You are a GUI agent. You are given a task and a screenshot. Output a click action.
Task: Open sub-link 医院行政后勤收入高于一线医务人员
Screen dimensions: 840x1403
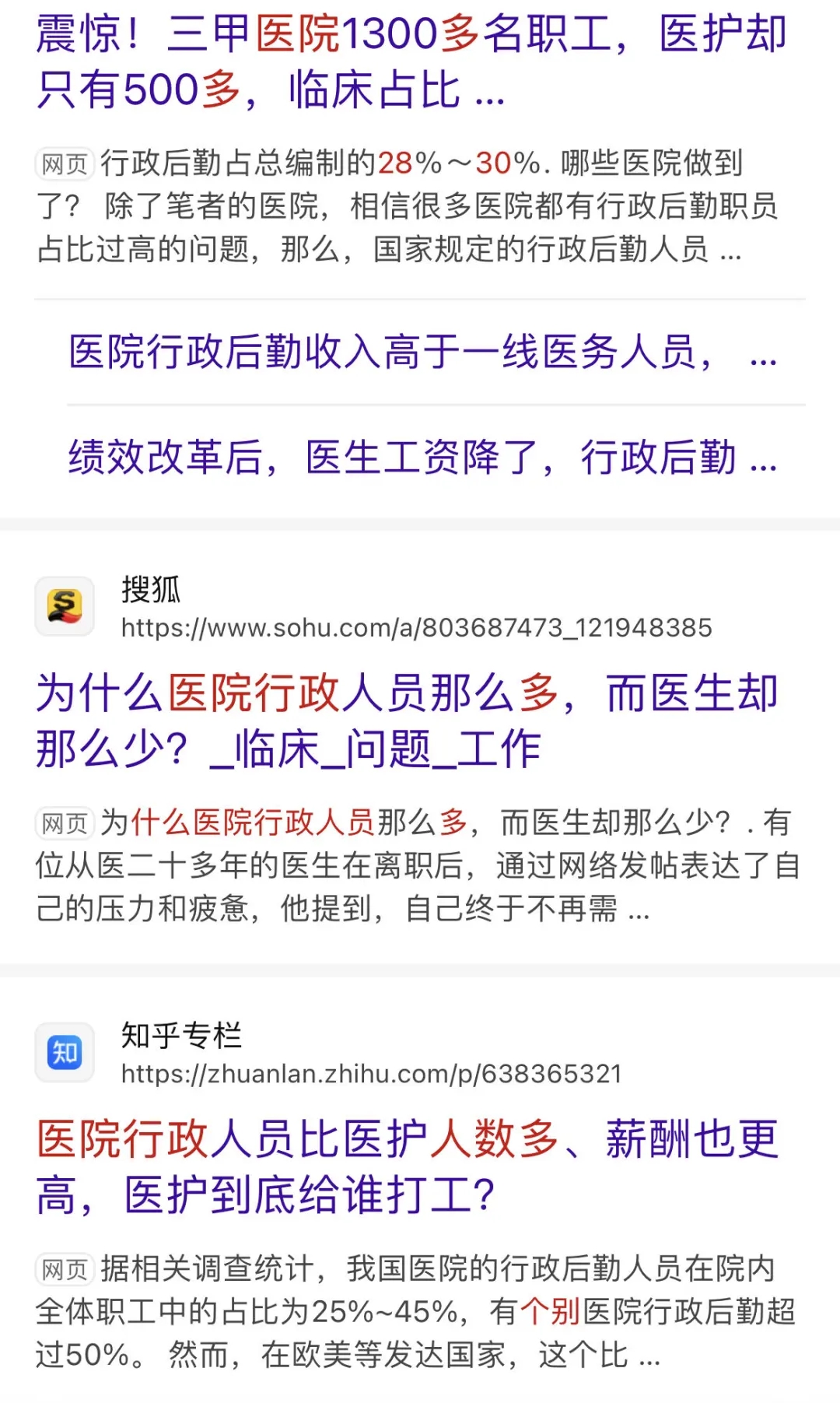coord(423,352)
